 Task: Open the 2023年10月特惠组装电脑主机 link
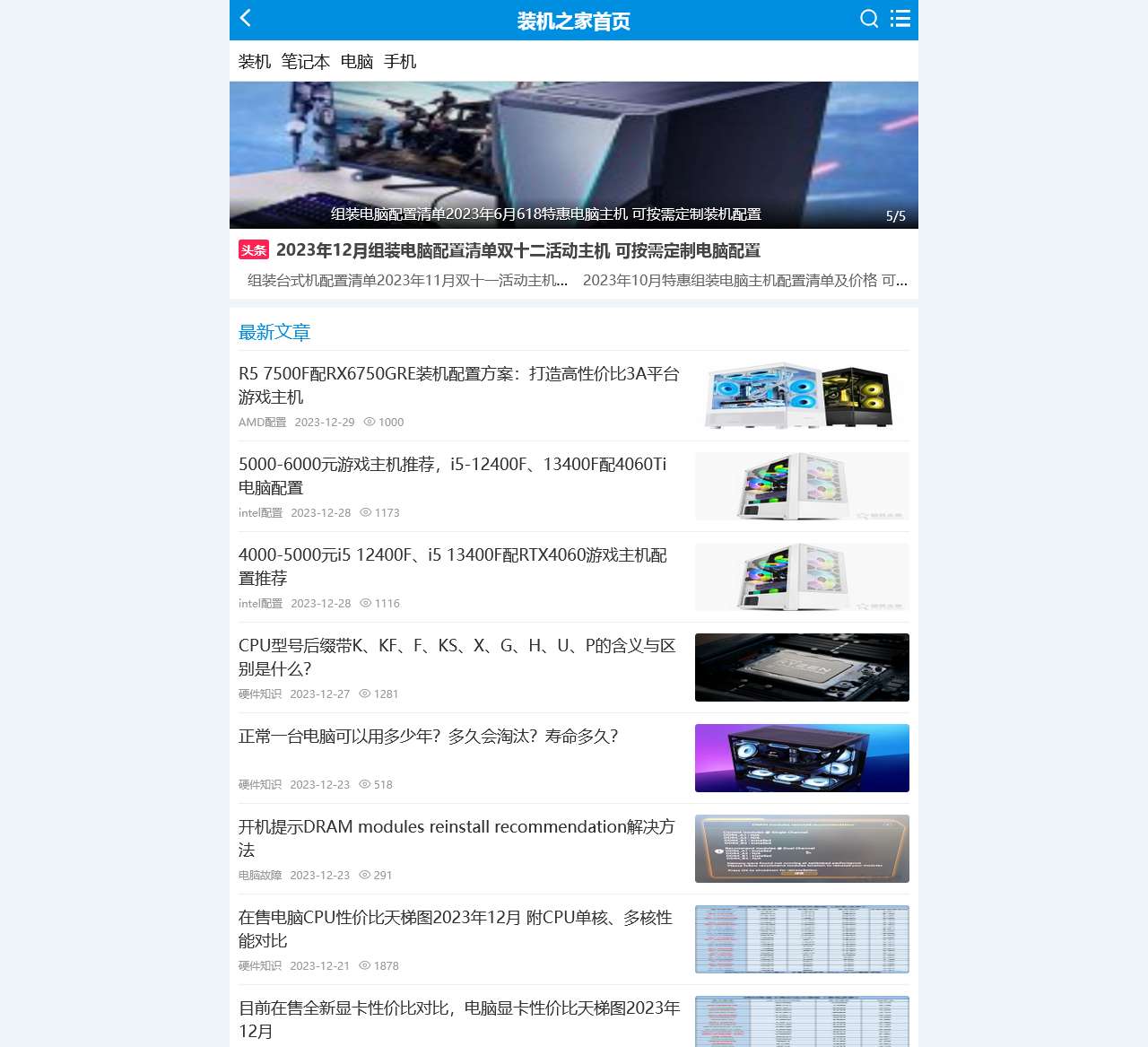(744, 281)
